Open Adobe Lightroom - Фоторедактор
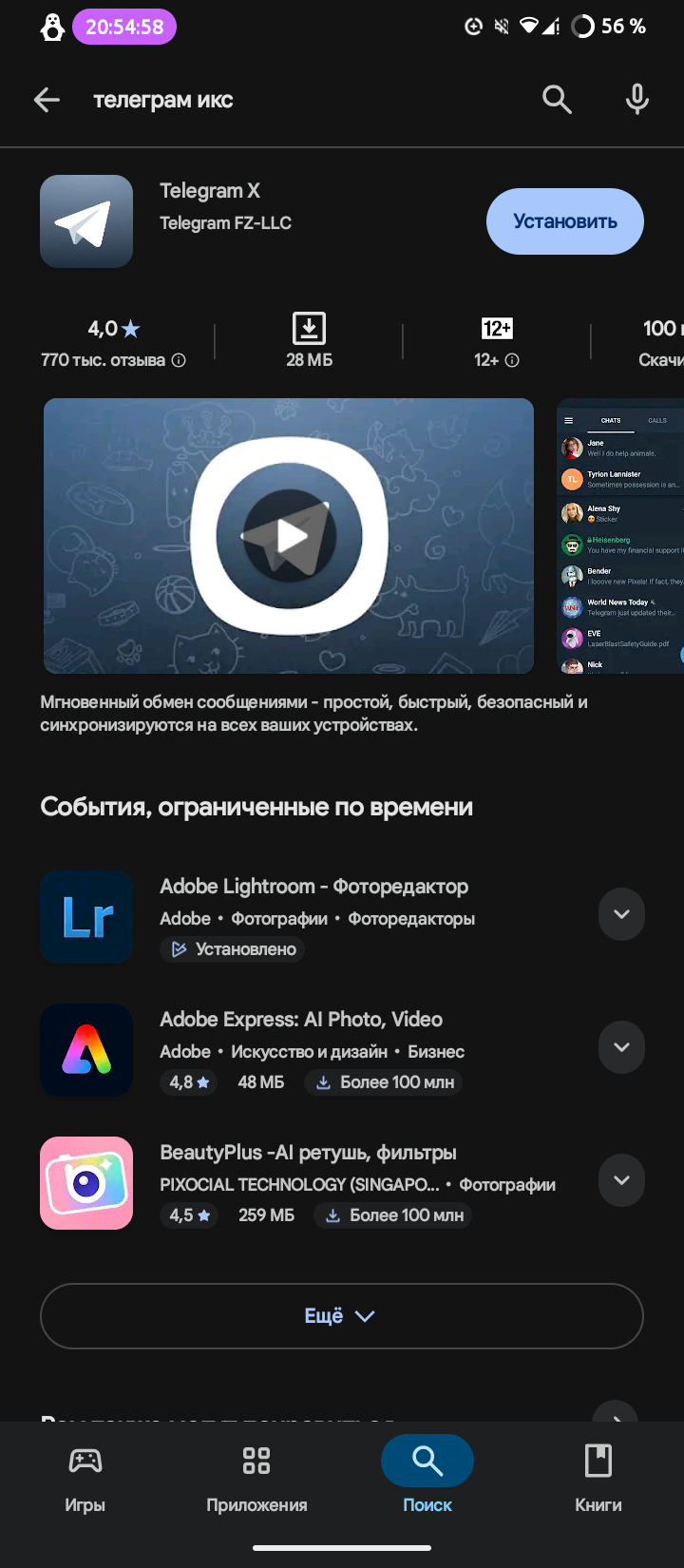This screenshot has height=1568, width=684. tap(313, 888)
